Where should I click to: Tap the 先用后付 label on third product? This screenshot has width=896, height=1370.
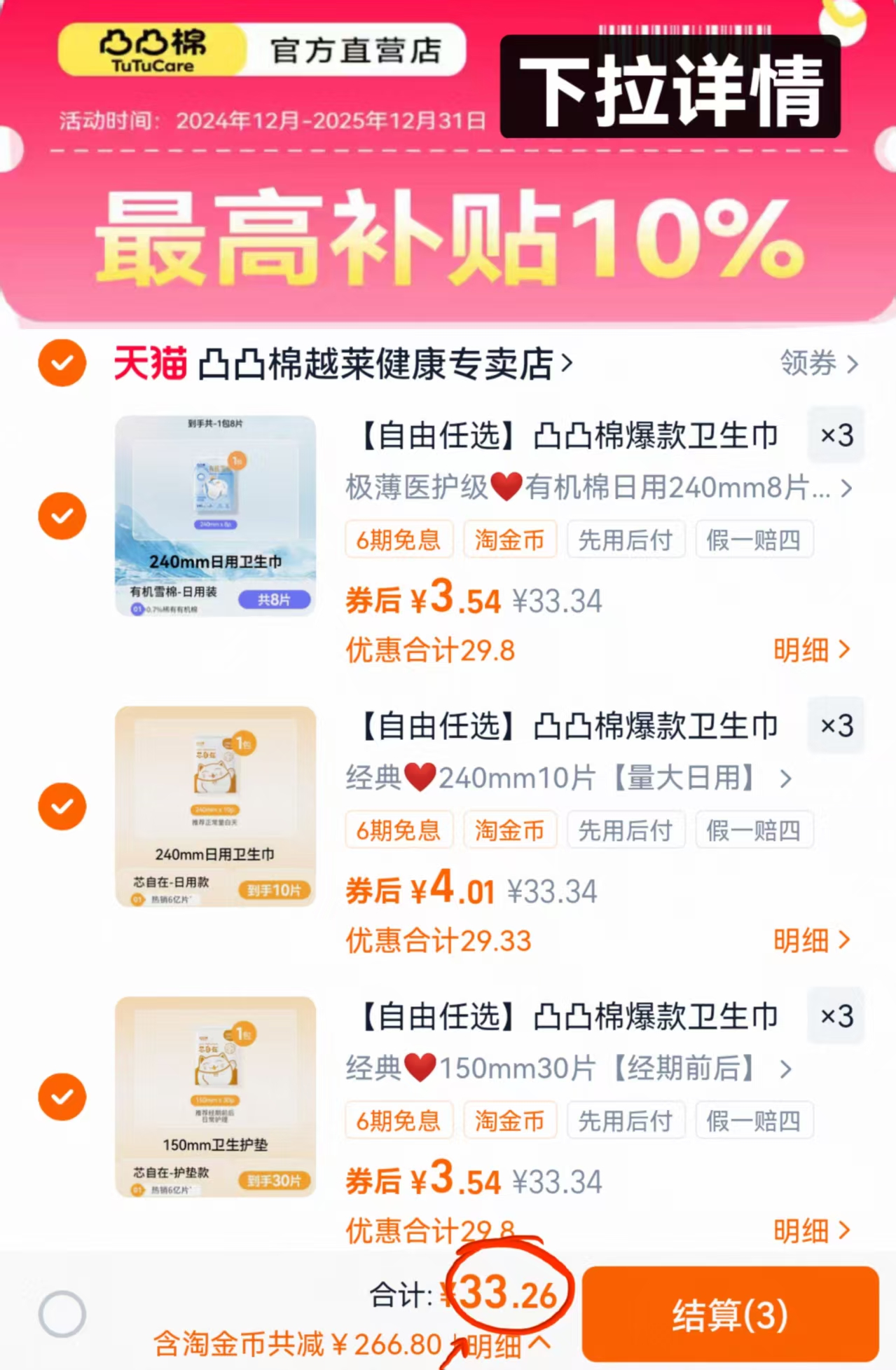pyautogui.click(x=626, y=1120)
